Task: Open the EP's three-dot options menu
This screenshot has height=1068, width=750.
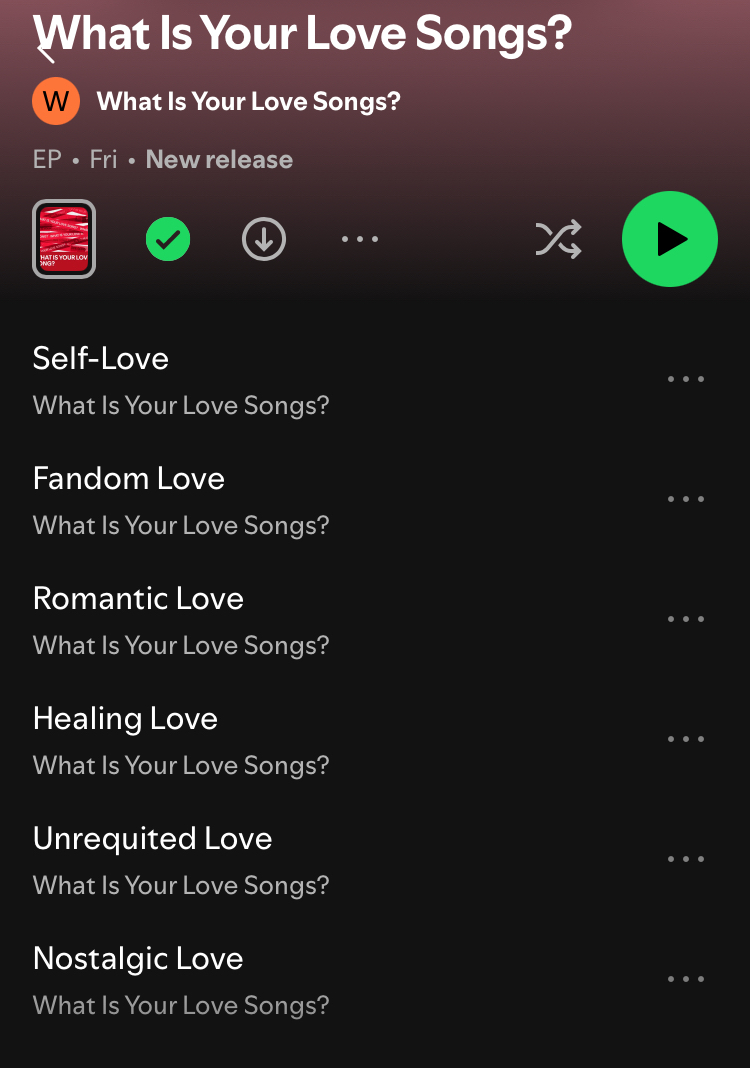Action: [x=360, y=239]
